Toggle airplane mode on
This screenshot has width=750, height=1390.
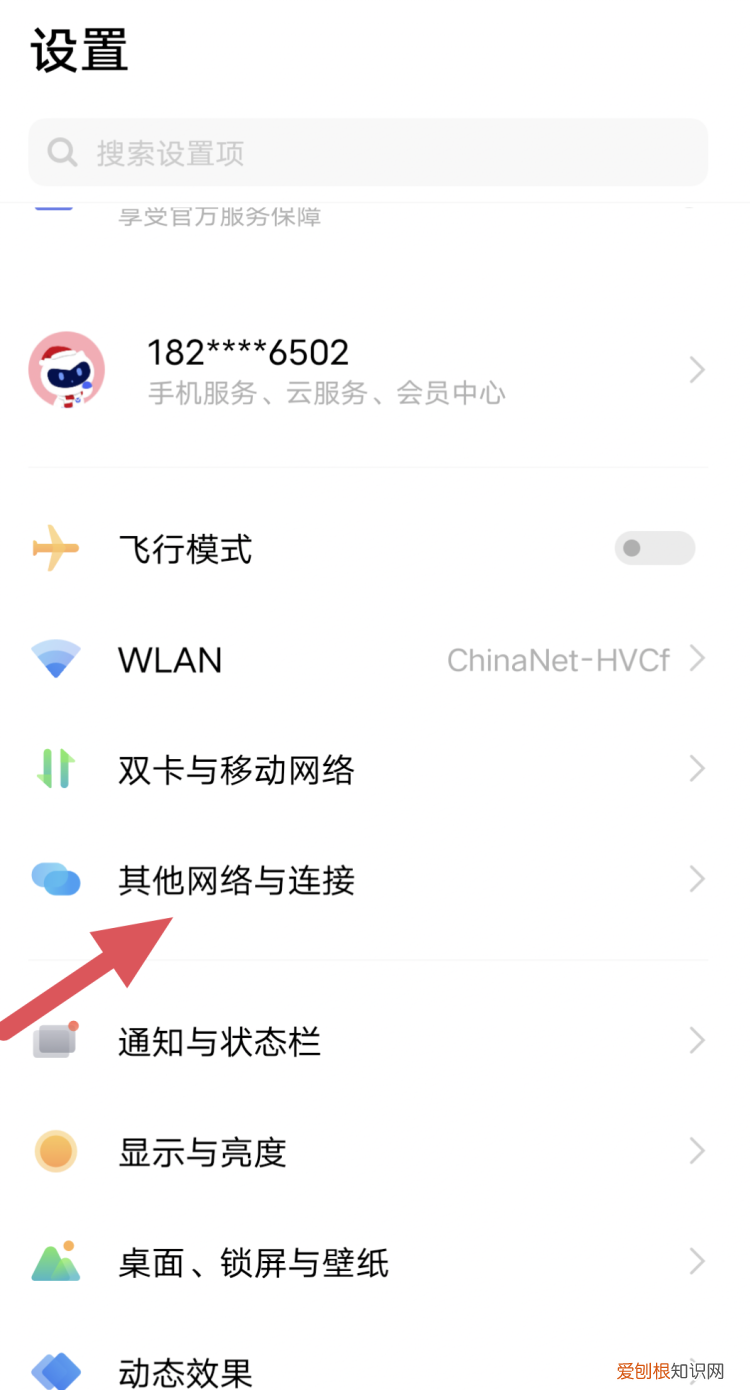point(654,548)
